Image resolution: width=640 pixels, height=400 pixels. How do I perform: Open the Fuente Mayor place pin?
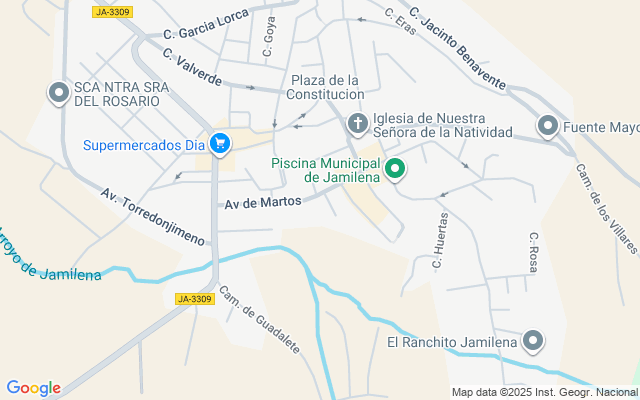click(x=548, y=127)
